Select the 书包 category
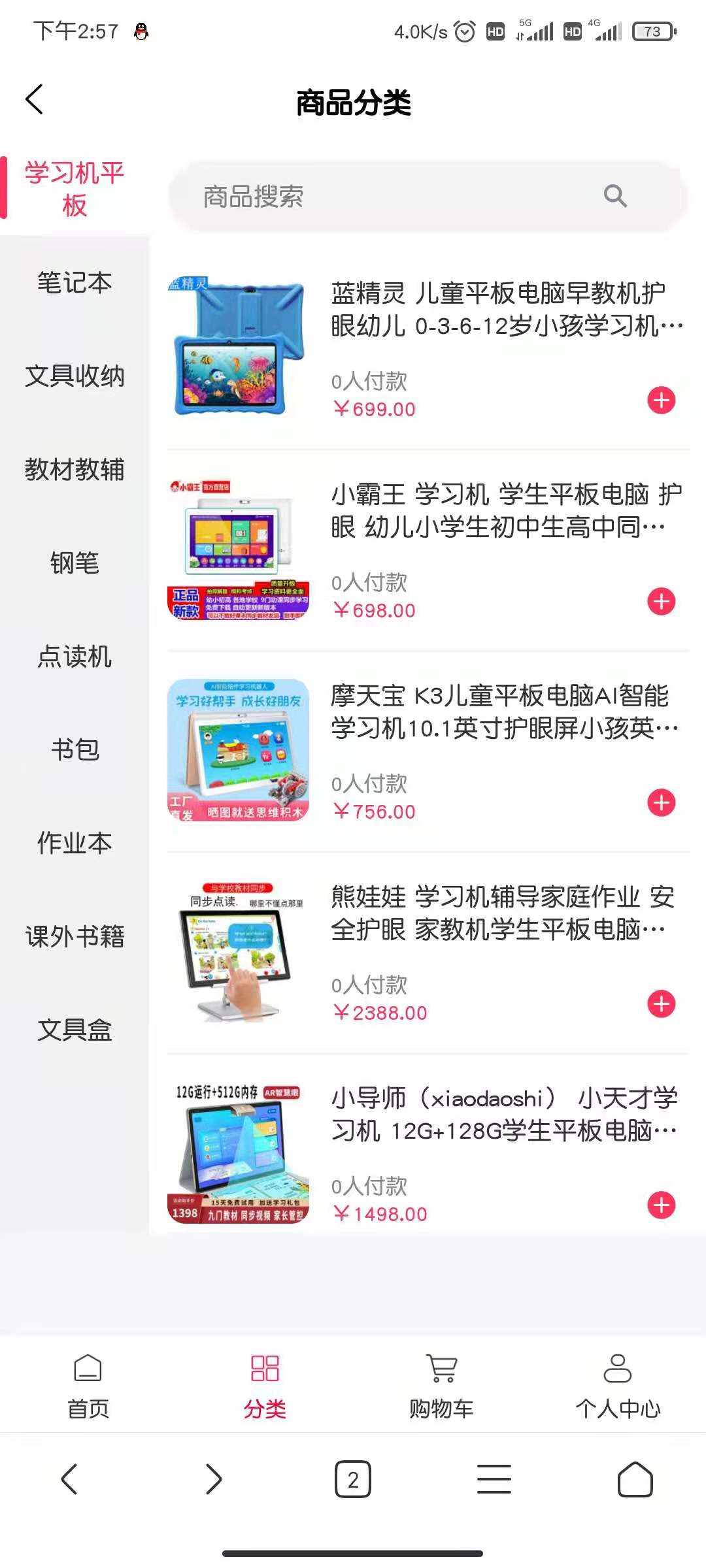 pos(75,749)
